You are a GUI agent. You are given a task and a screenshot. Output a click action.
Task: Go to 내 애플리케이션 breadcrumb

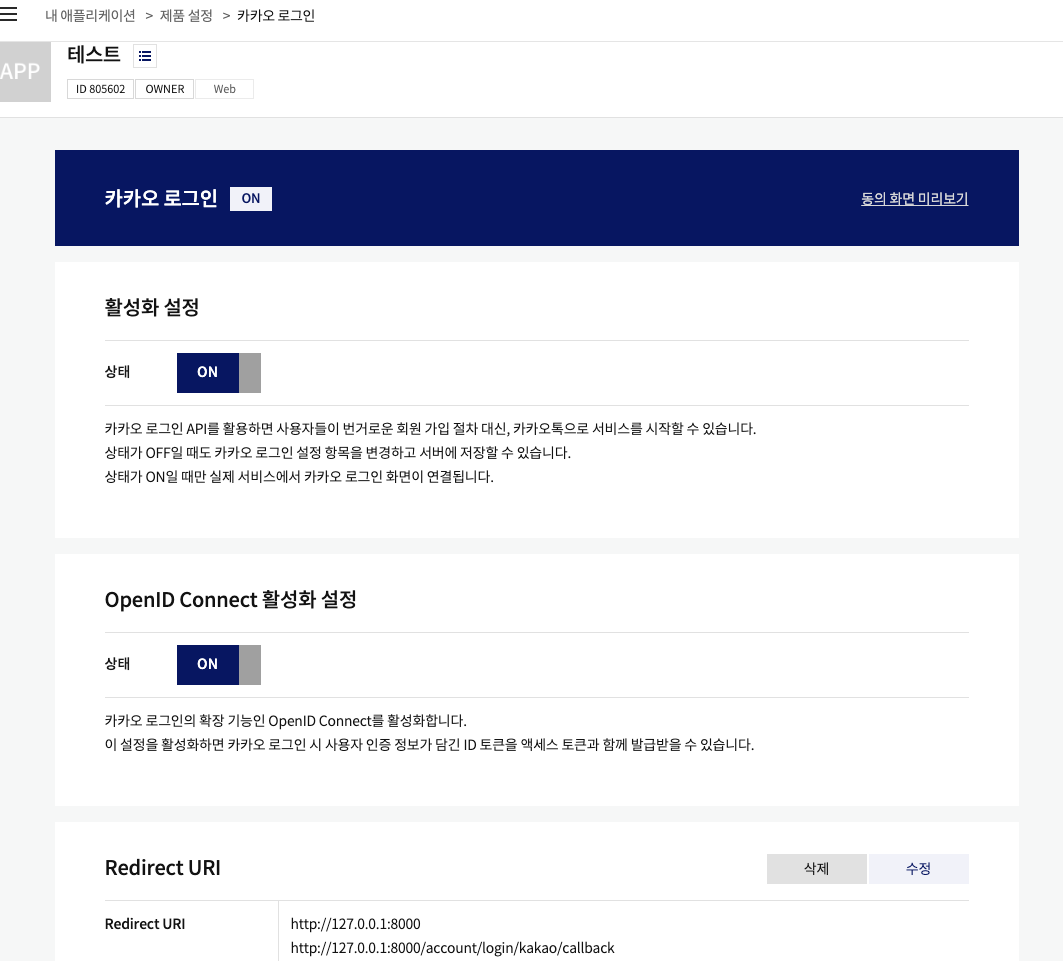(x=90, y=16)
